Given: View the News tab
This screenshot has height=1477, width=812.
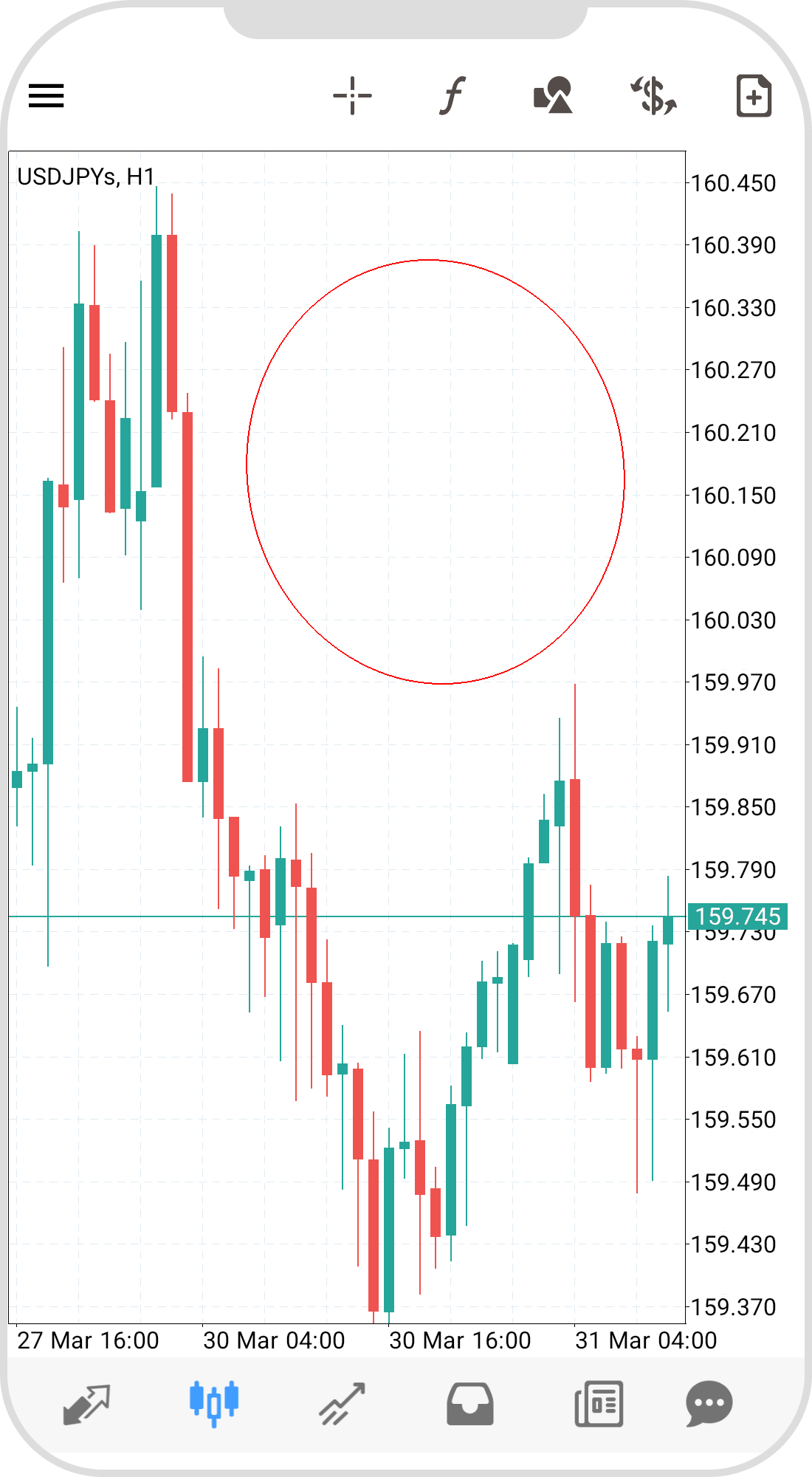Looking at the screenshot, I should coord(599,1403).
